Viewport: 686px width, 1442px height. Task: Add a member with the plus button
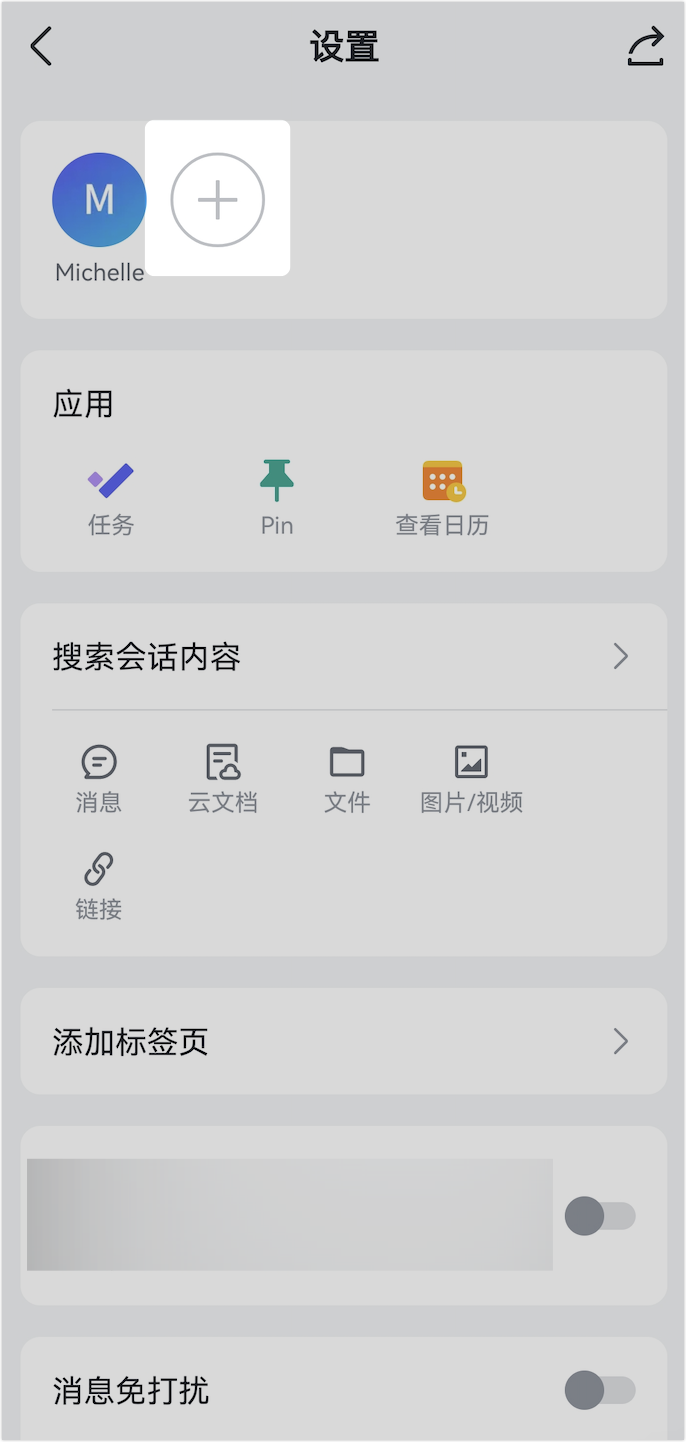pos(218,200)
